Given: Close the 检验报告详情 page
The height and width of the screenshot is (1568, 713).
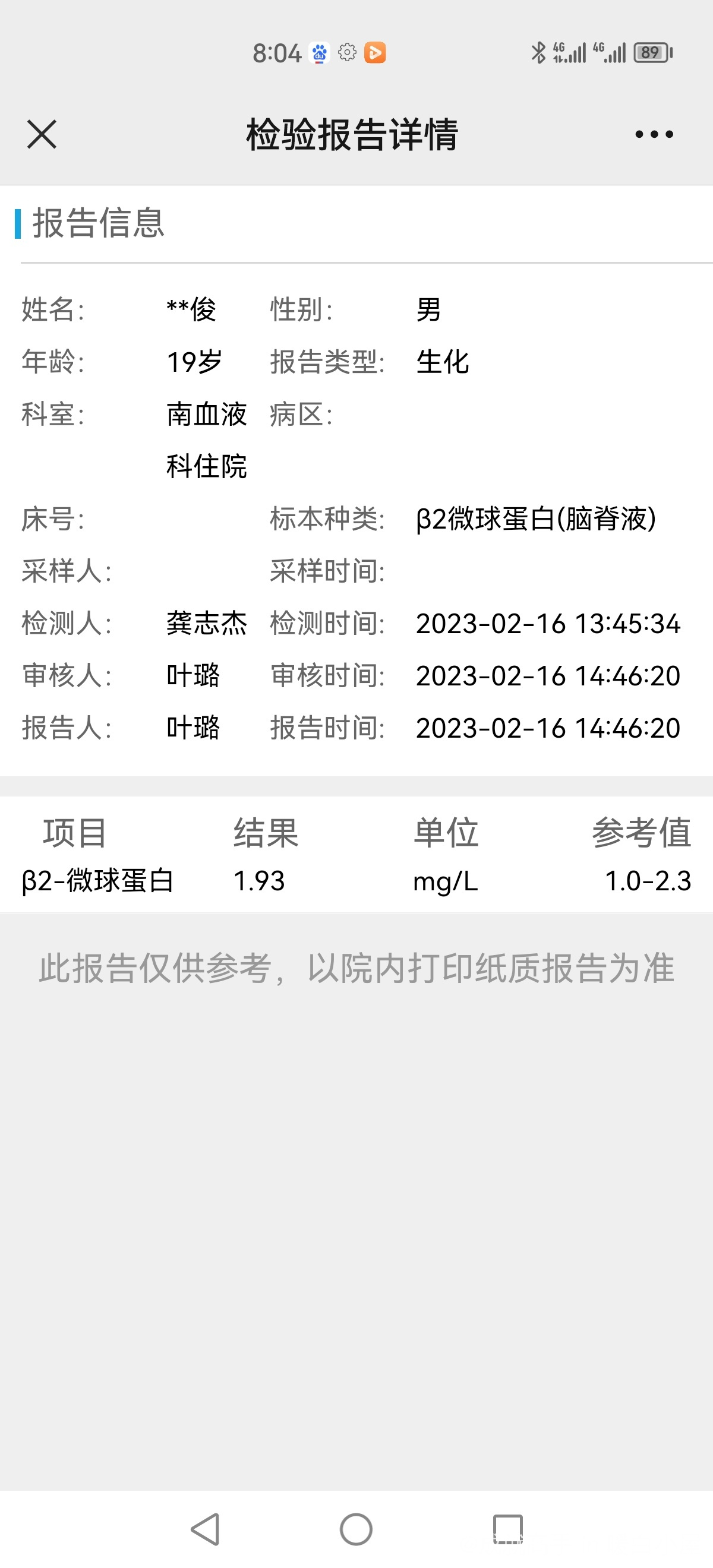Looking at the screenshot, I should point(42,134).
